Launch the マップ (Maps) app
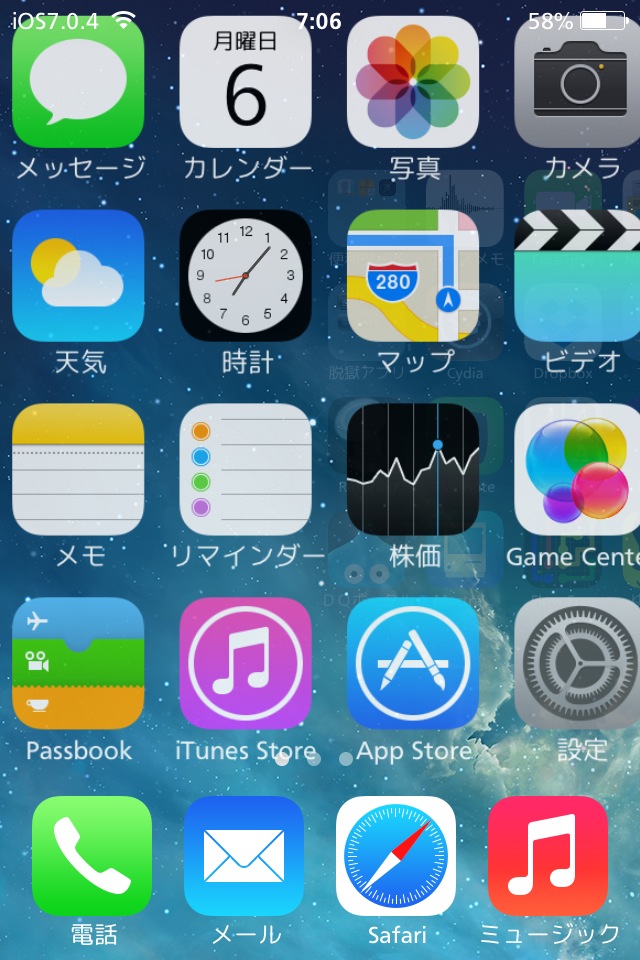The width and height of the screenshot is (640, 960). 413,276
